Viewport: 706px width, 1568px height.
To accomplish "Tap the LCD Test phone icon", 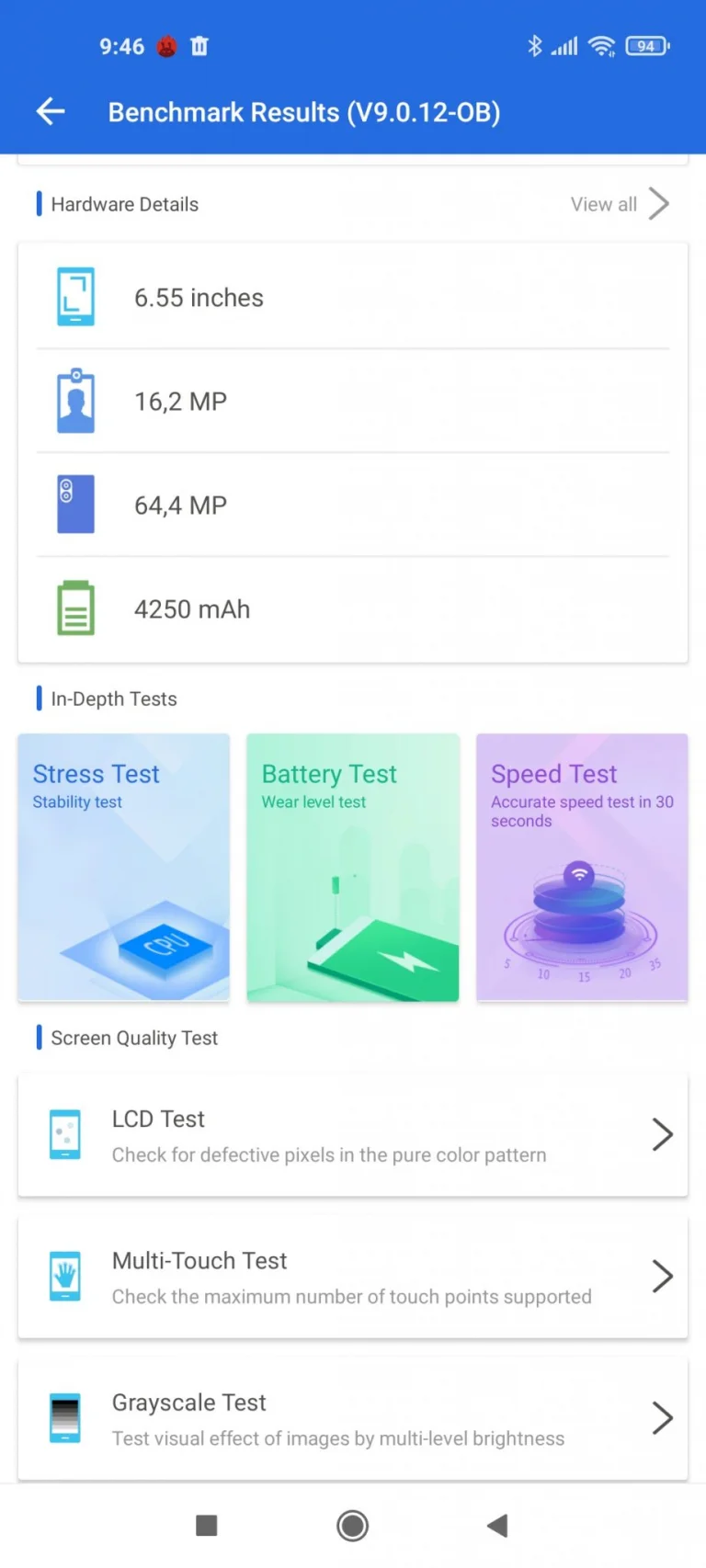I will [x=64, y=1134].
